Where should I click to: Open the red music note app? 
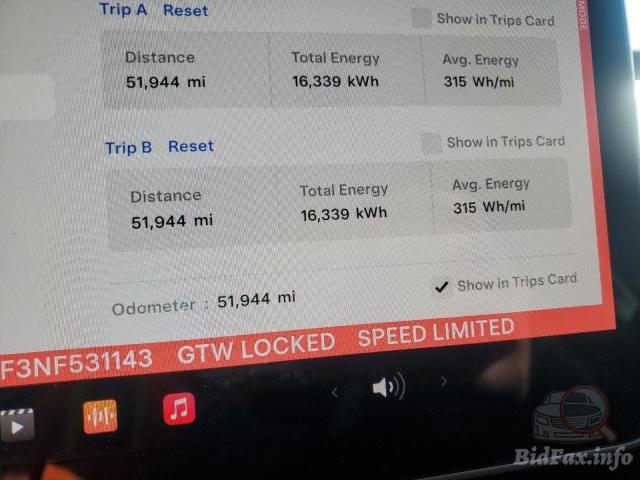[179, 408]
